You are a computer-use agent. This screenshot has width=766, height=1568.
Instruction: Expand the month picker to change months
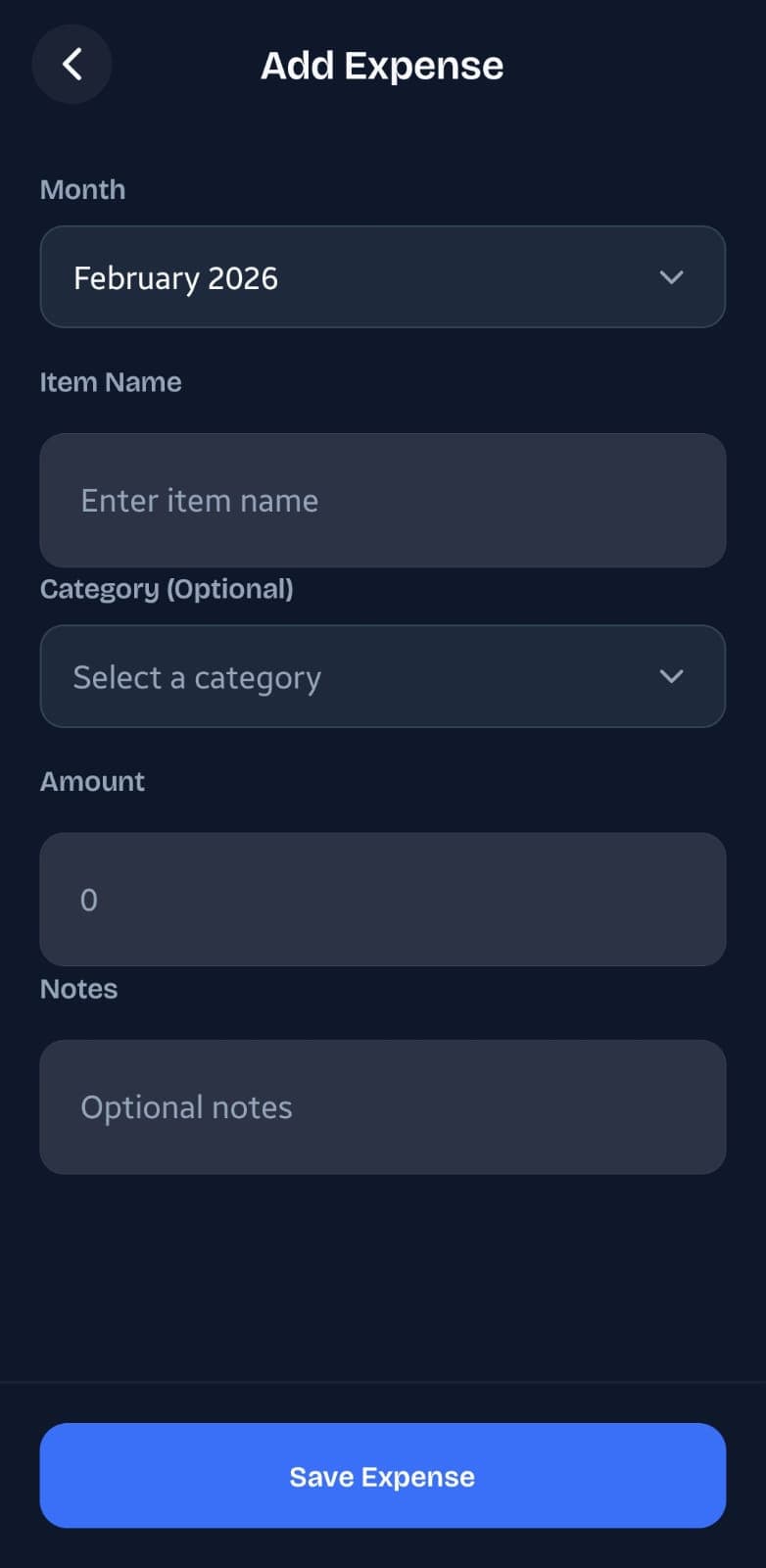382,277
